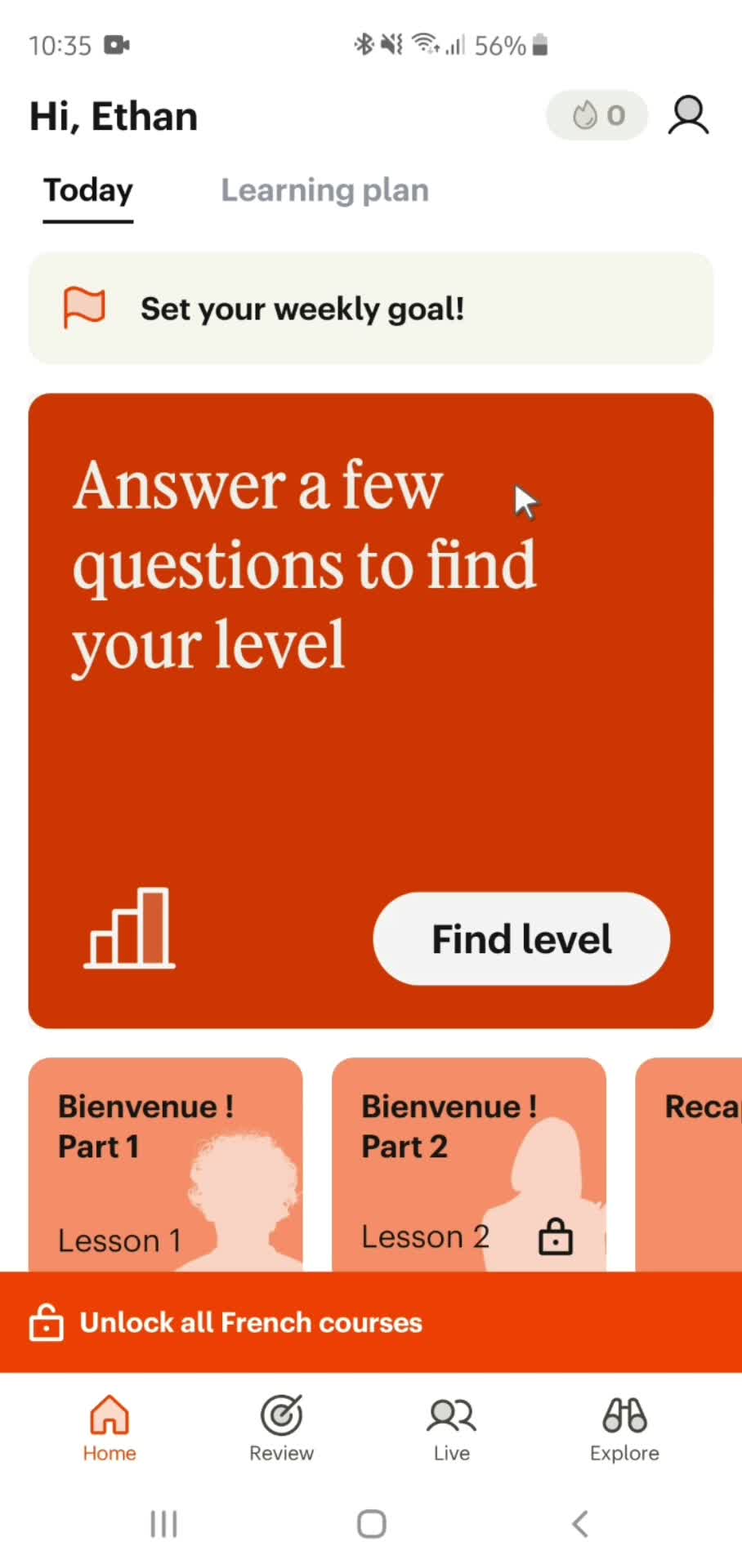742x1568 pixels.
Task: Open Set your weekly goal banner
Action: pos(371,309)
